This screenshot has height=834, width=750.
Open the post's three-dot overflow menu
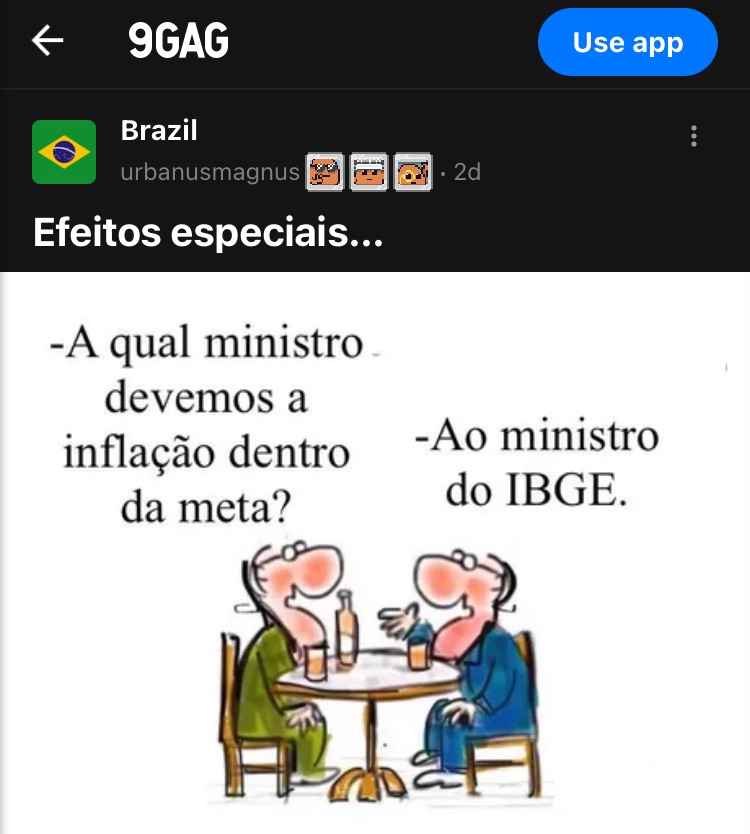(x=694, y=137)
